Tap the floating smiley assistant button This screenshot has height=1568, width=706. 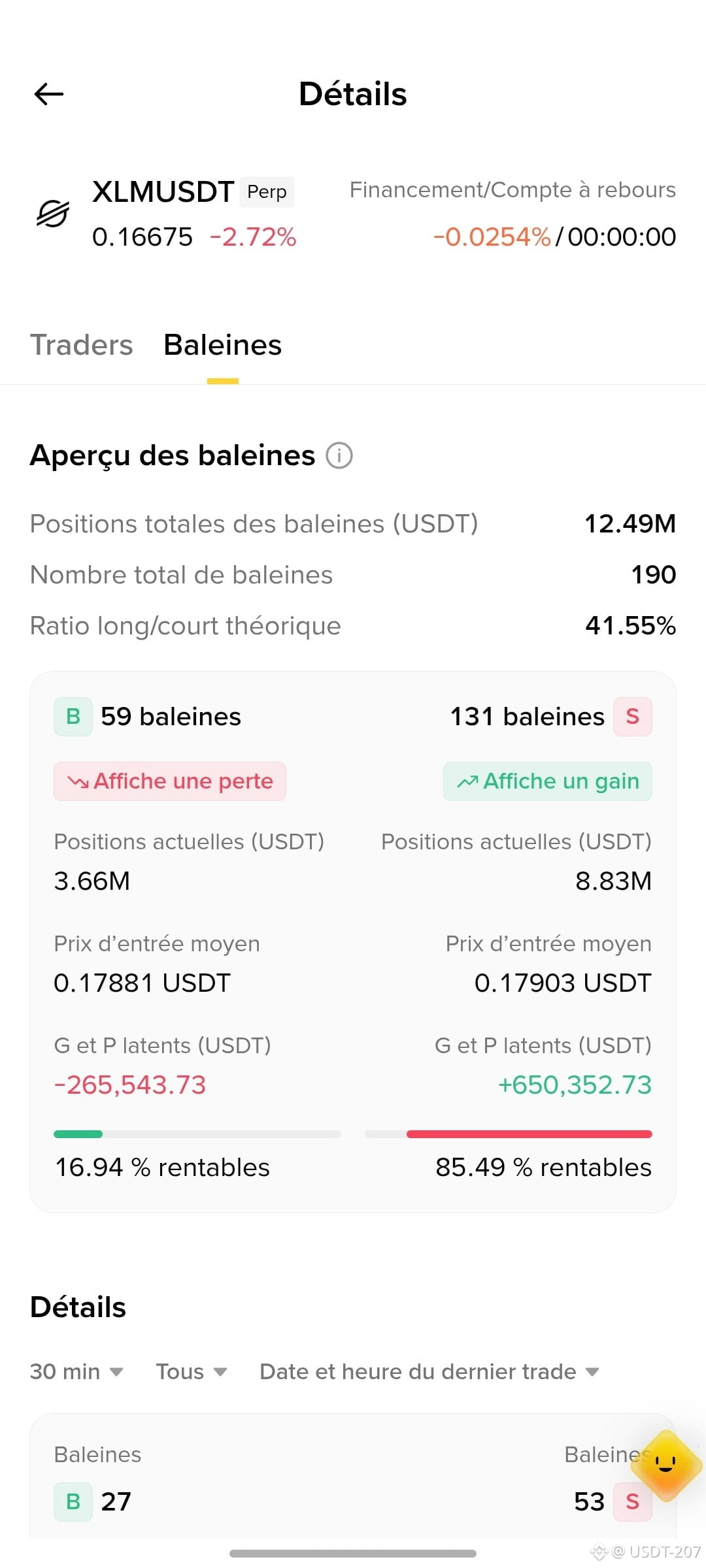(x=666, y=1465)
